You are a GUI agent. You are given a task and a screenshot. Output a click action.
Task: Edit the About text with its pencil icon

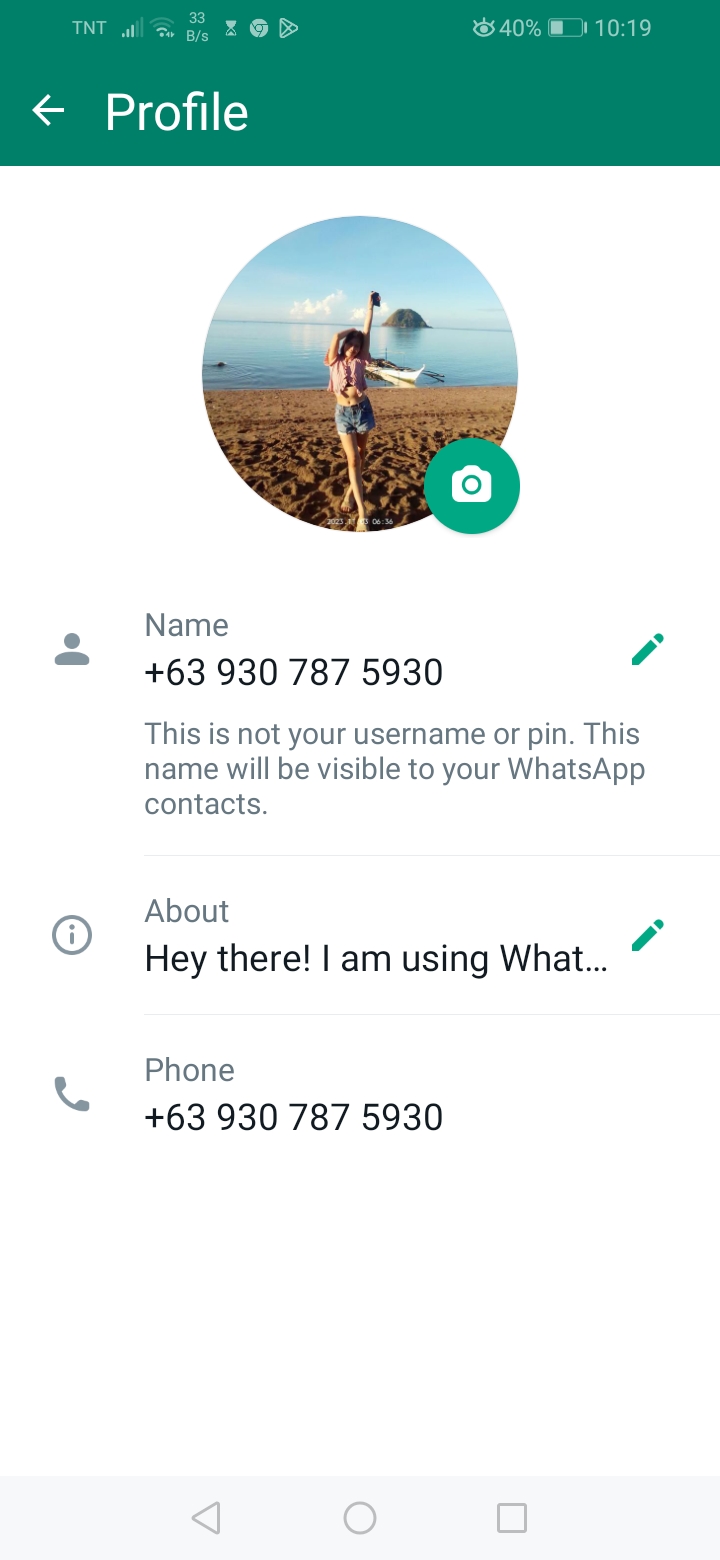tap(647, 936)
